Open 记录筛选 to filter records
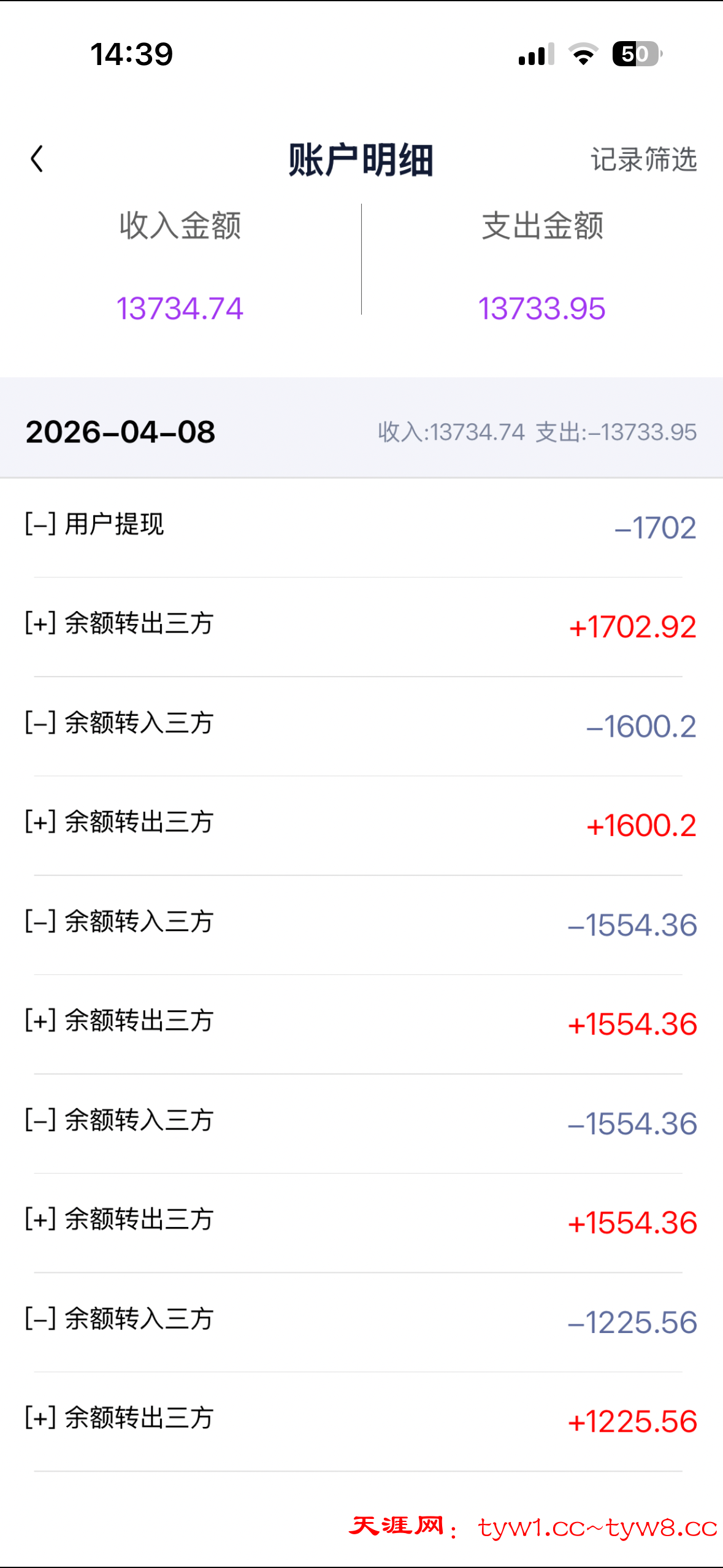This screenshot has height=1568, width=723. 643,159
